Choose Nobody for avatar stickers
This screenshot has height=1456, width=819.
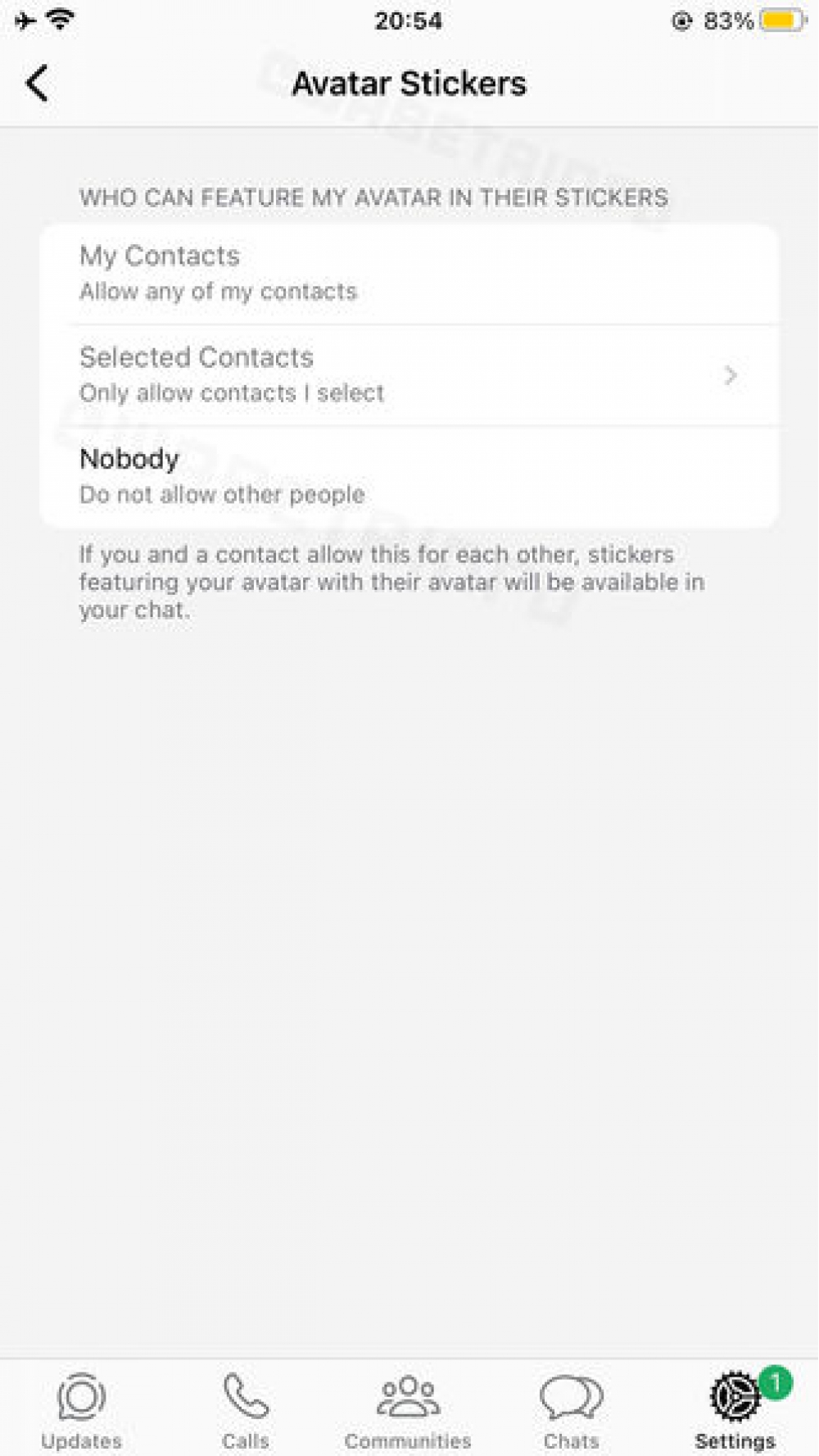pos(408,476)
